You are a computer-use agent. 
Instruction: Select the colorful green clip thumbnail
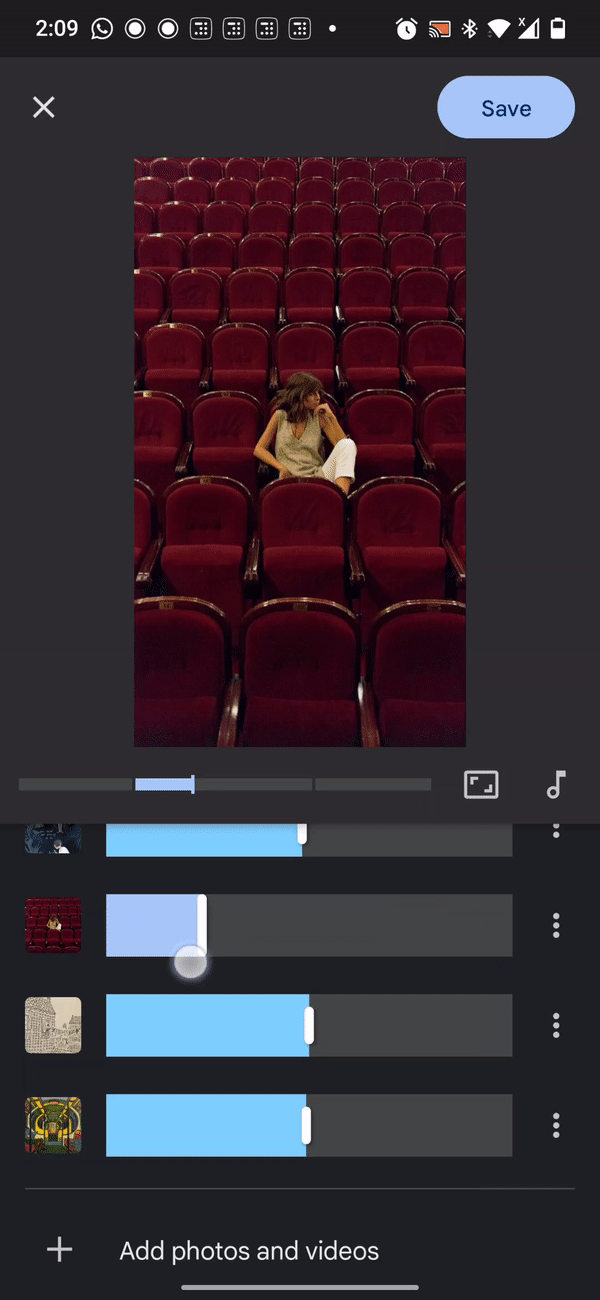tap(53, 1125)
